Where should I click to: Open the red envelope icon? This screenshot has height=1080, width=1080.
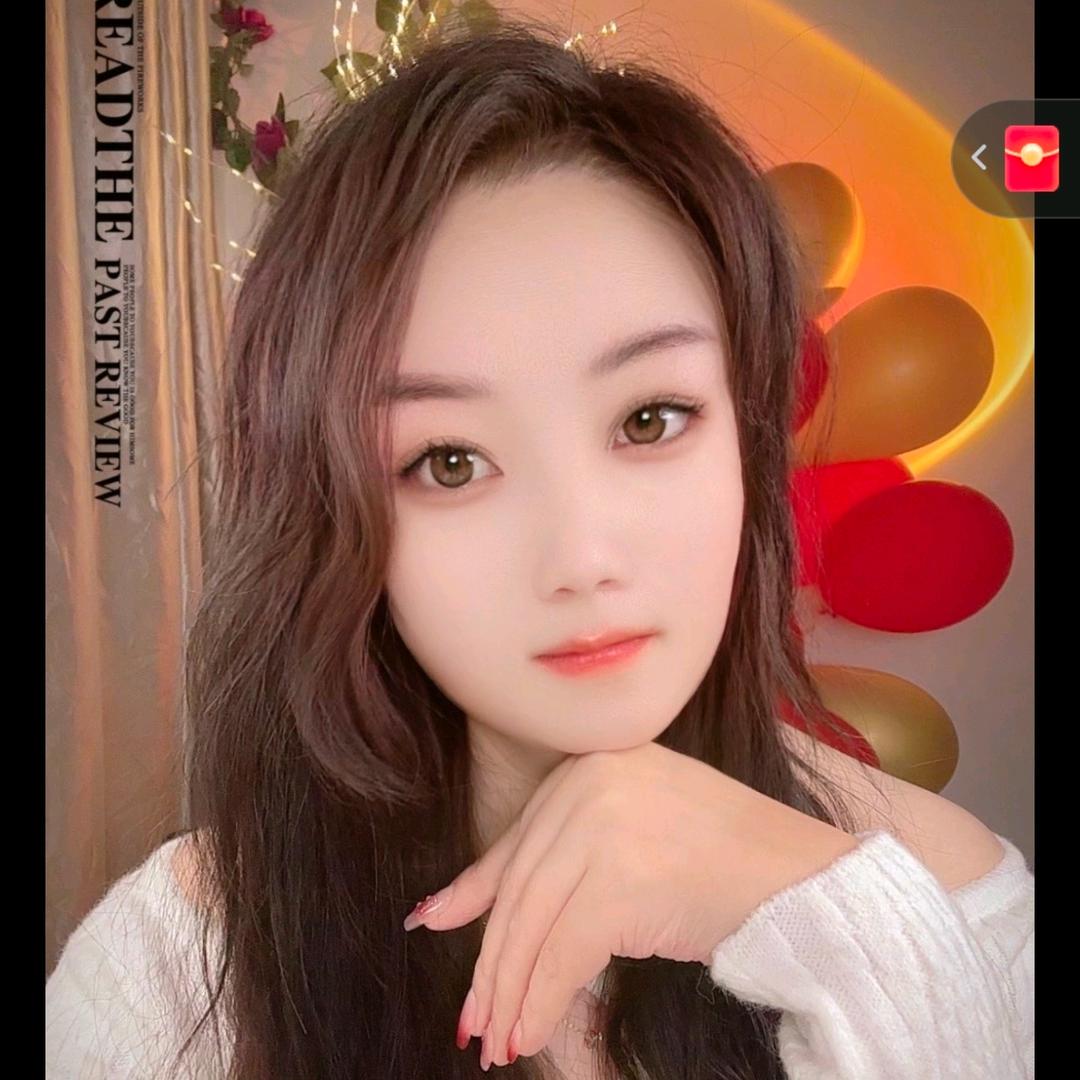click(1031, 158)
